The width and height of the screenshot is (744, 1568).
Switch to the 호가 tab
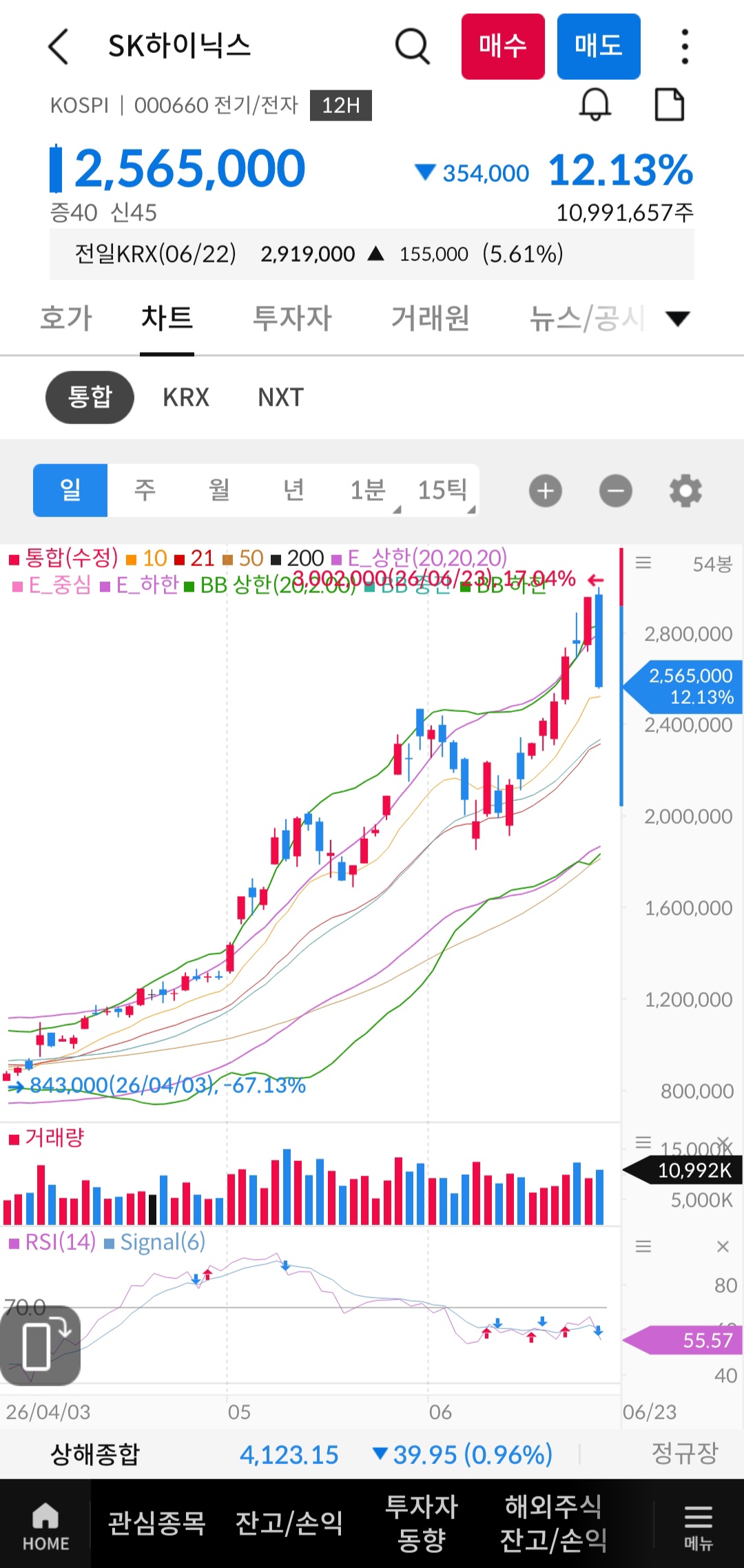click(66, 318)
